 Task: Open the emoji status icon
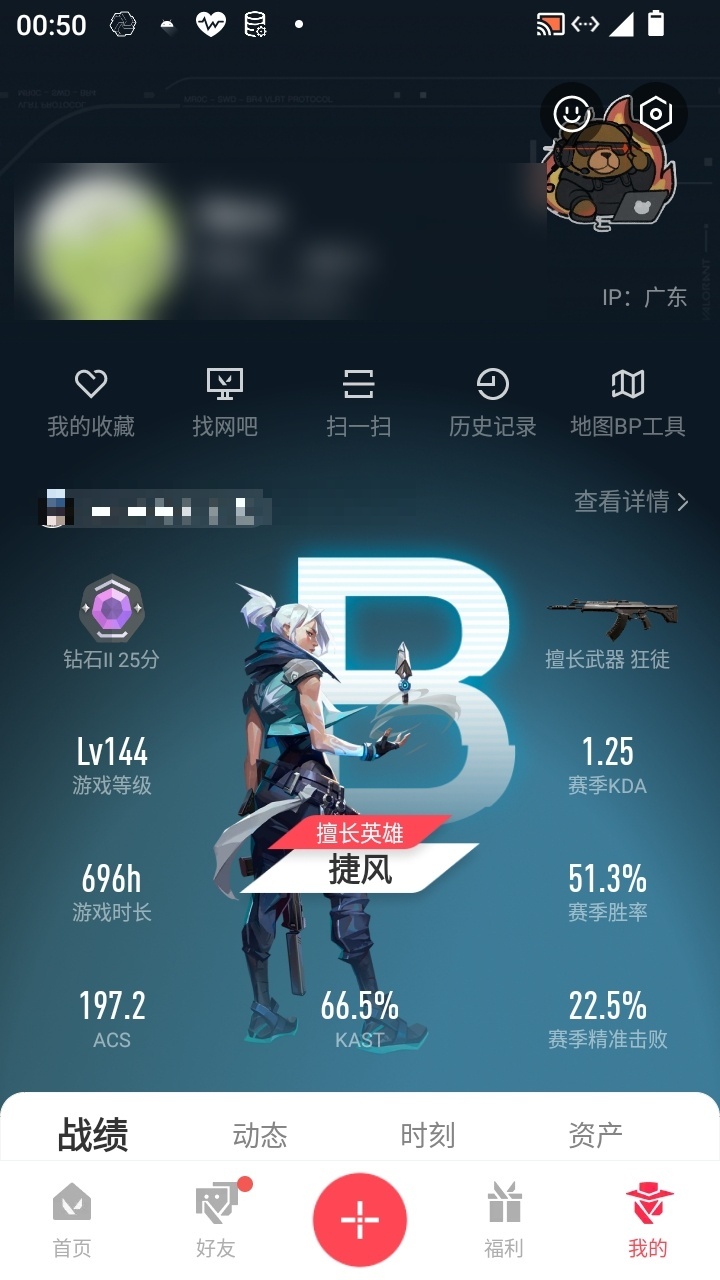(572, 113)
